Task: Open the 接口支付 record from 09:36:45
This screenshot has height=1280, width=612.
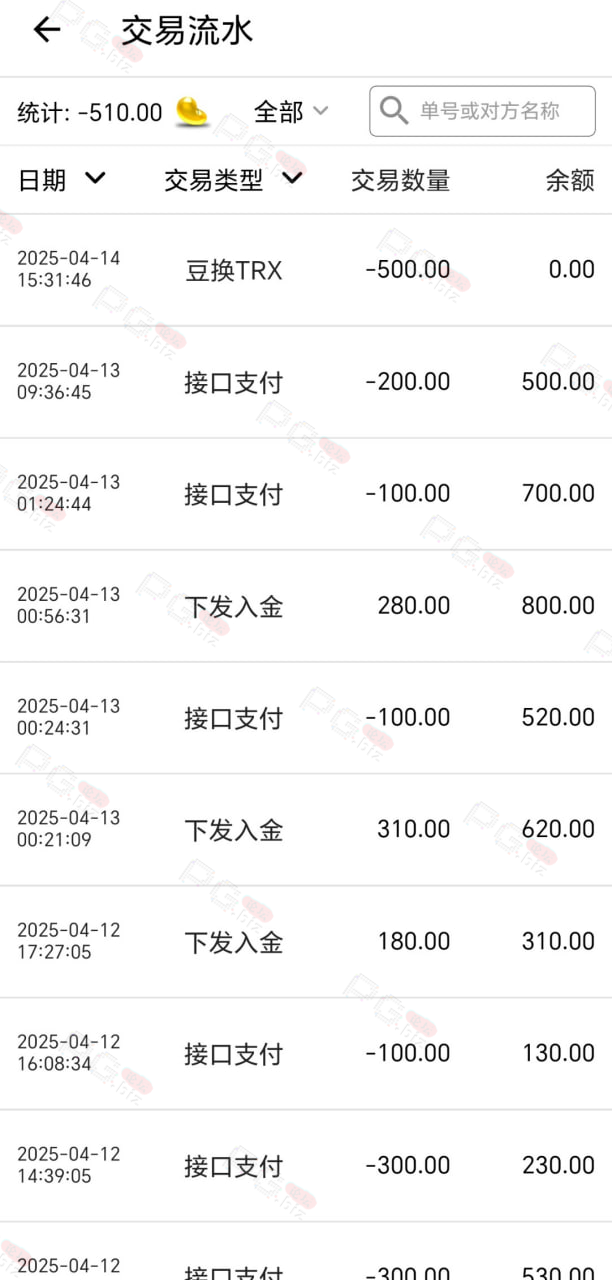Action: 306,382
